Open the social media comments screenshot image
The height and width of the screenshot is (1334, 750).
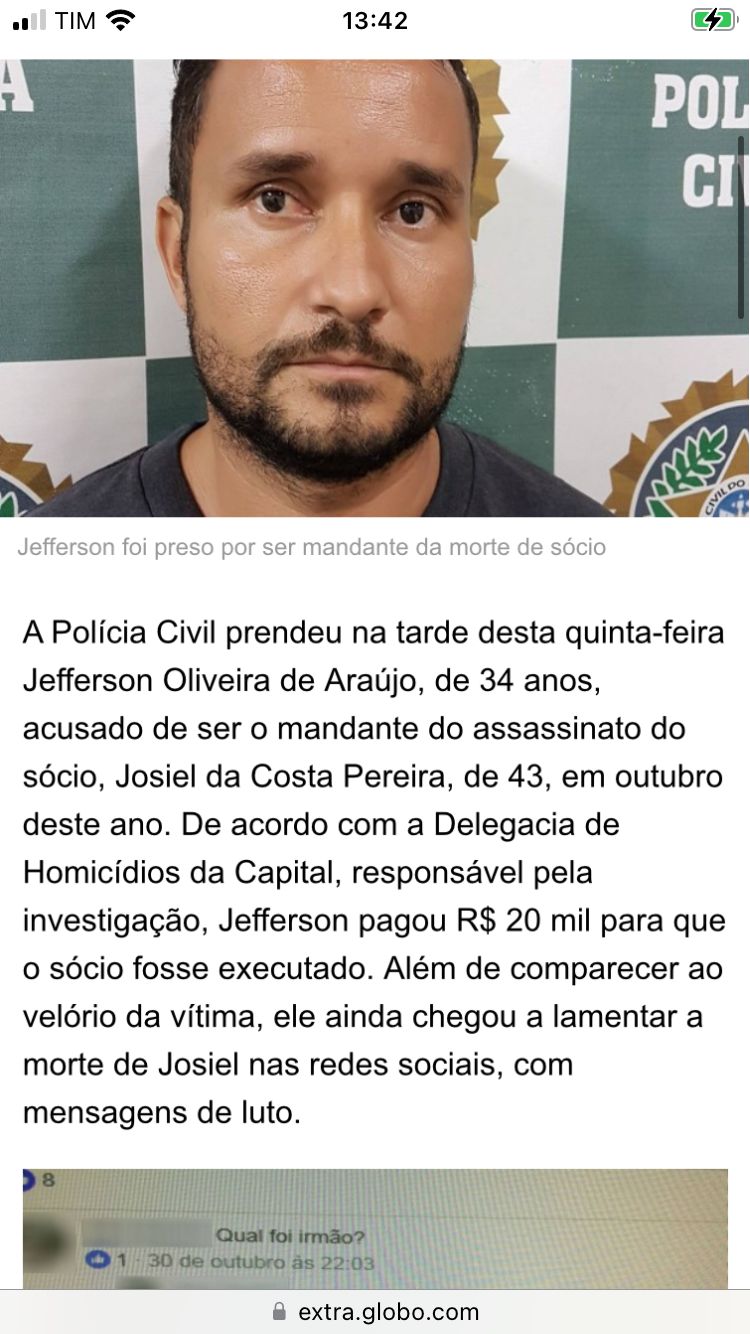(375, 1230)
